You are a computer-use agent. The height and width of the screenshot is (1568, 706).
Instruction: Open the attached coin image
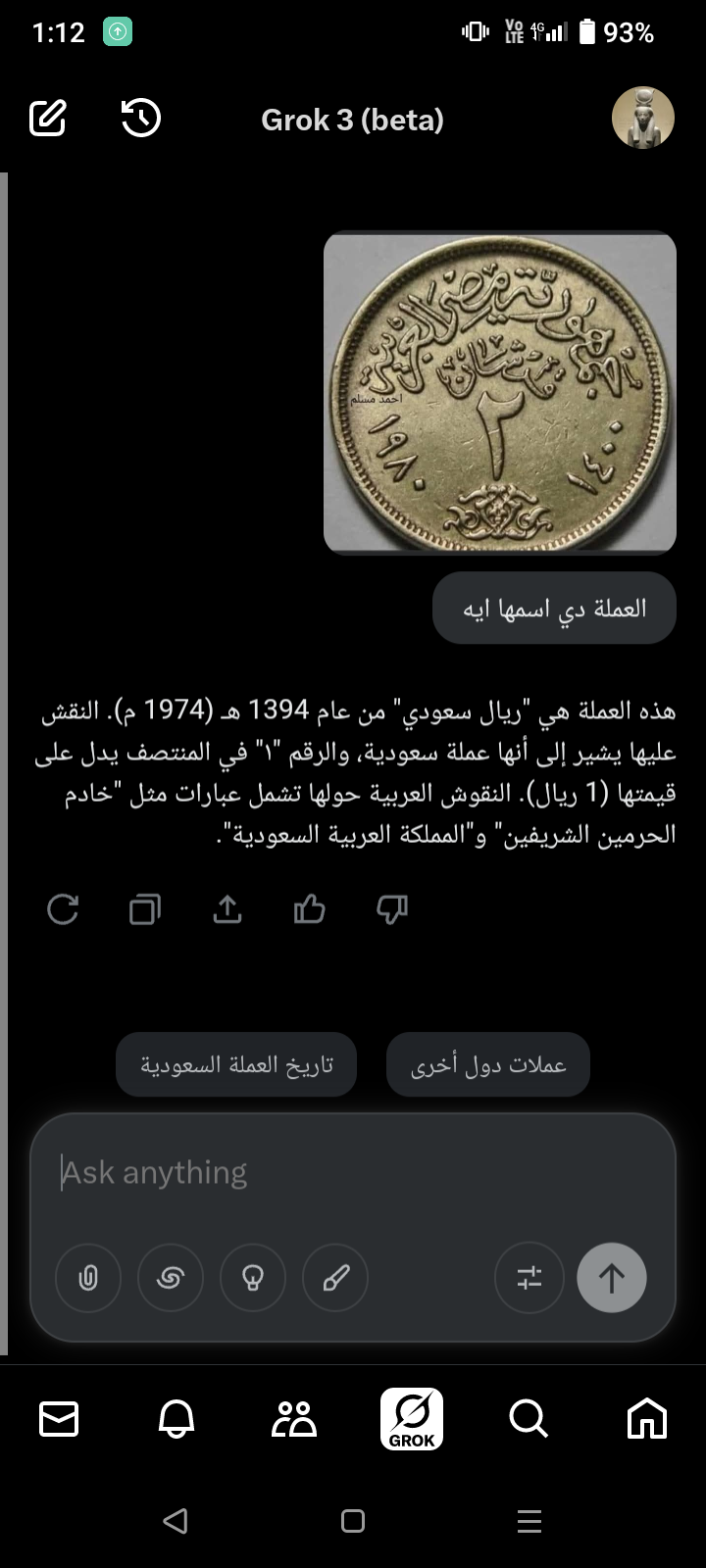click(500, 392)
